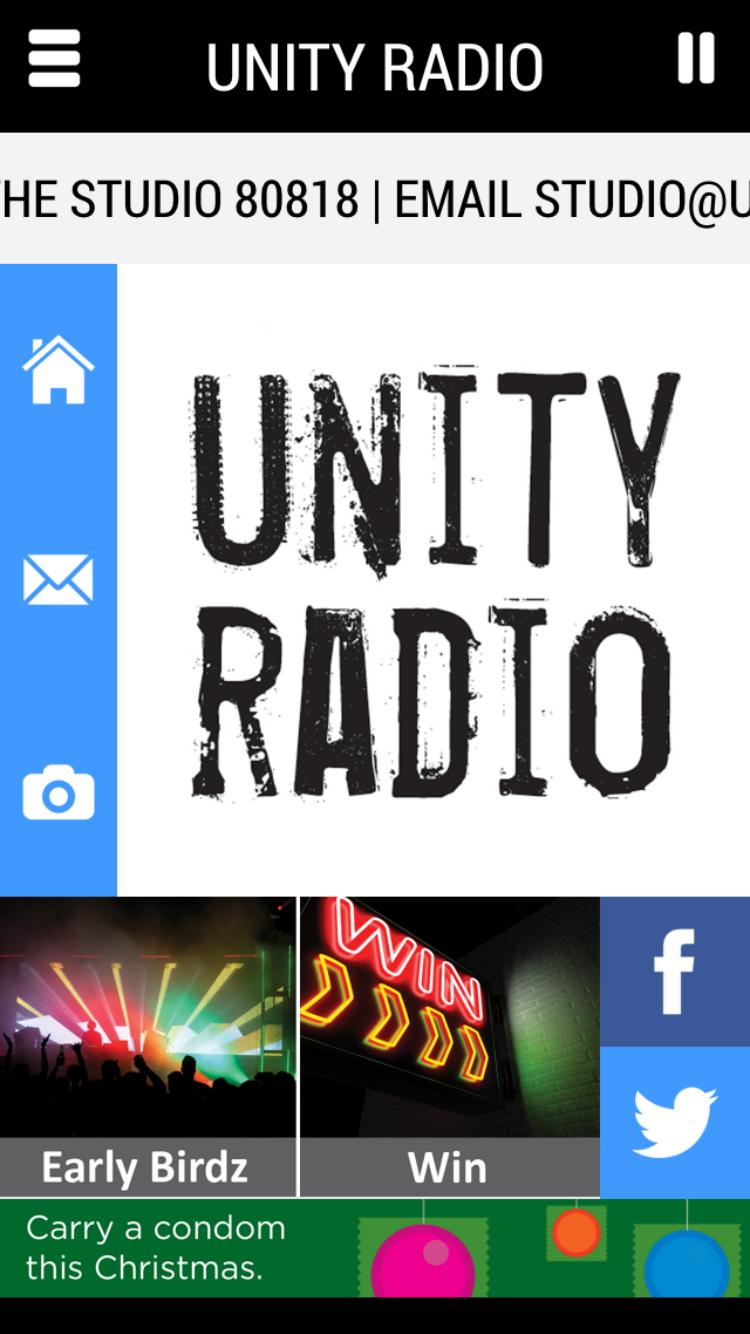Pause the radio stream
This screenshot has height=1334, width=750.
(x=696, y=58)
